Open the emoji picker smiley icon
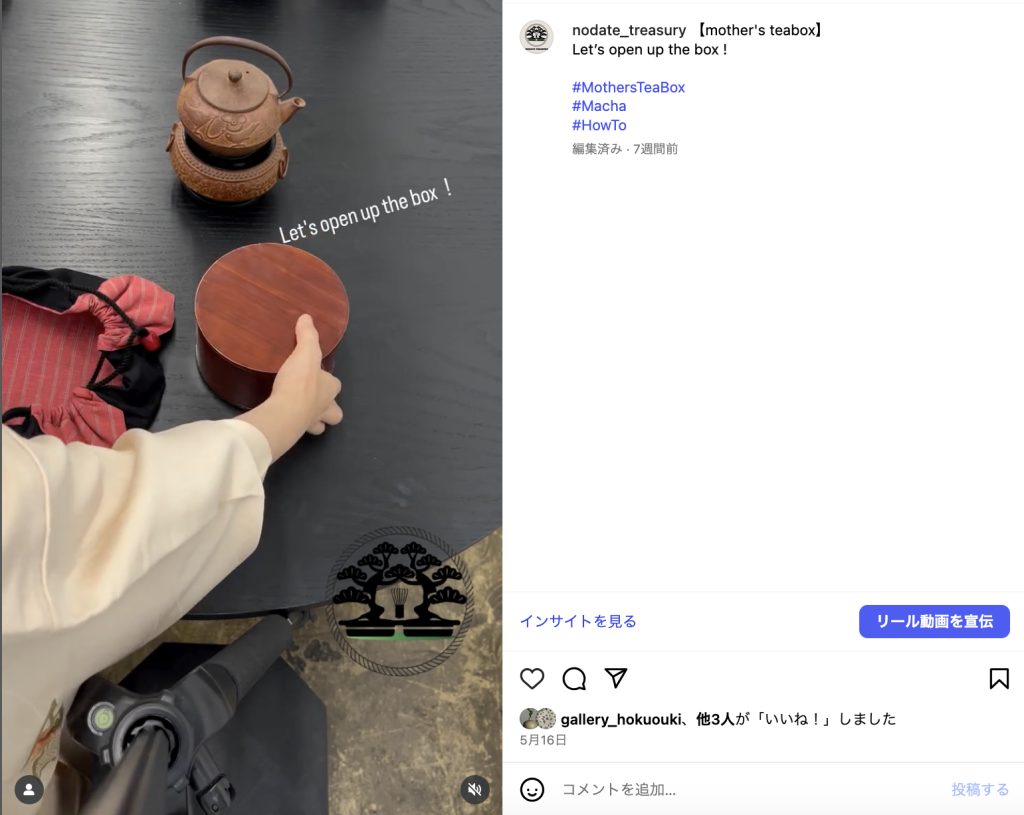 pyautogui.click(x=532, y=789)
